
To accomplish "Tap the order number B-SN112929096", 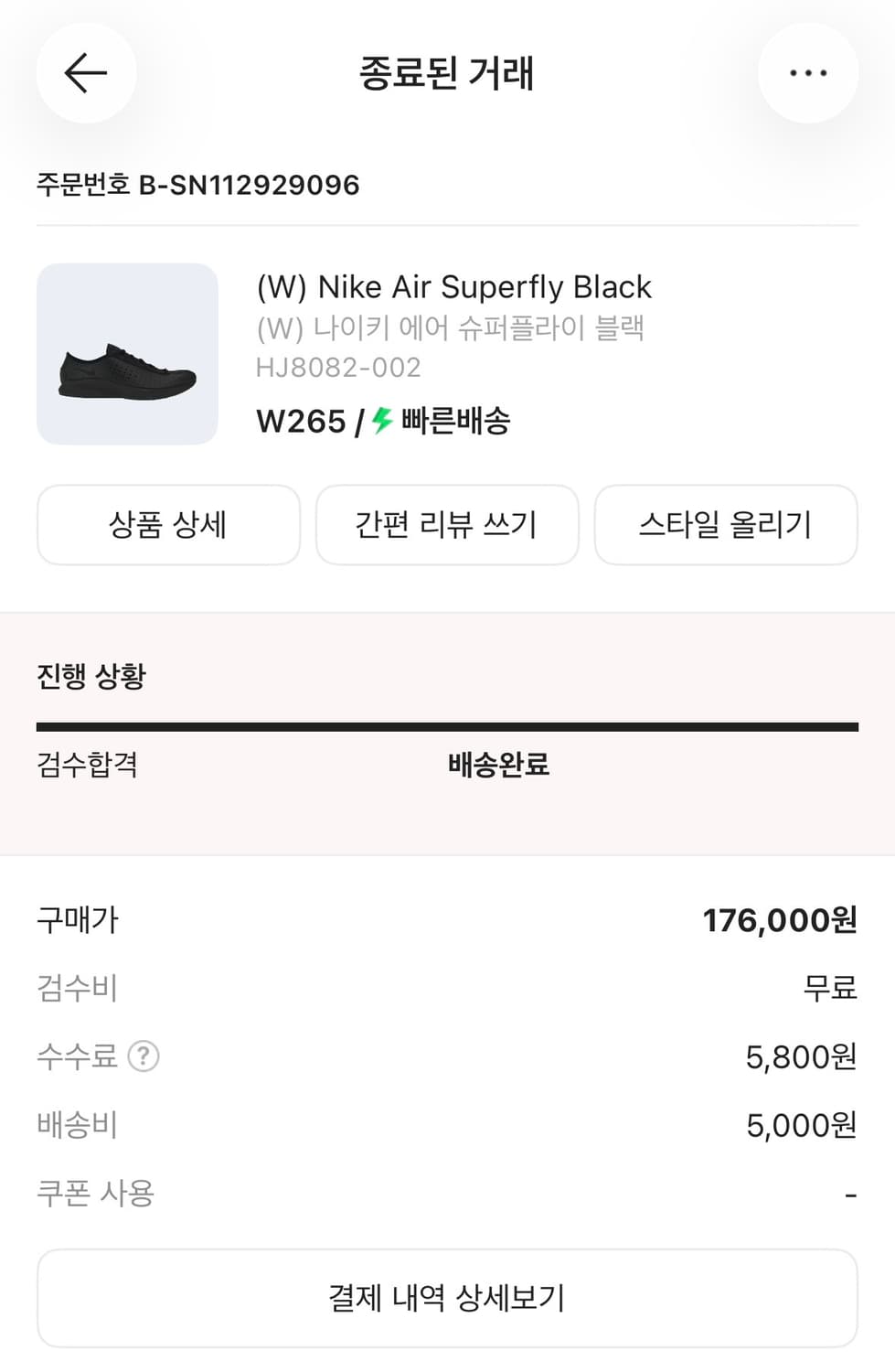I will pos(249,186).
